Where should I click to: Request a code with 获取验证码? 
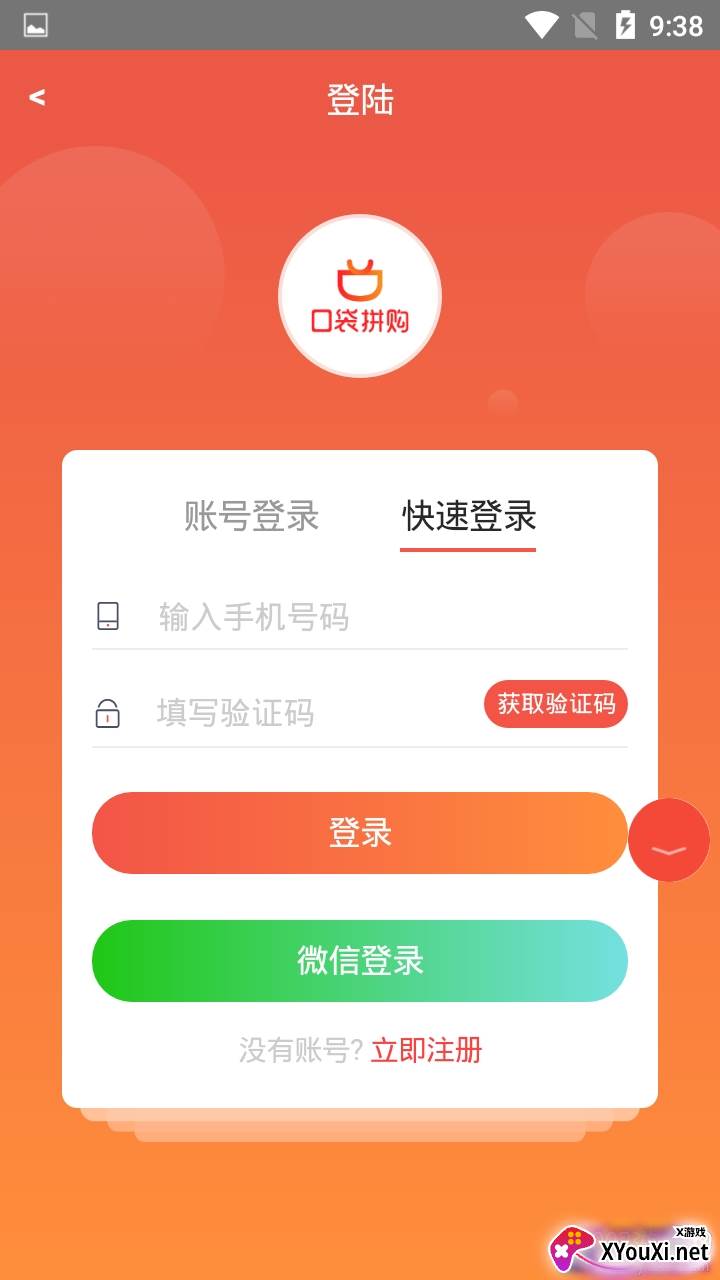coord(556,704)
